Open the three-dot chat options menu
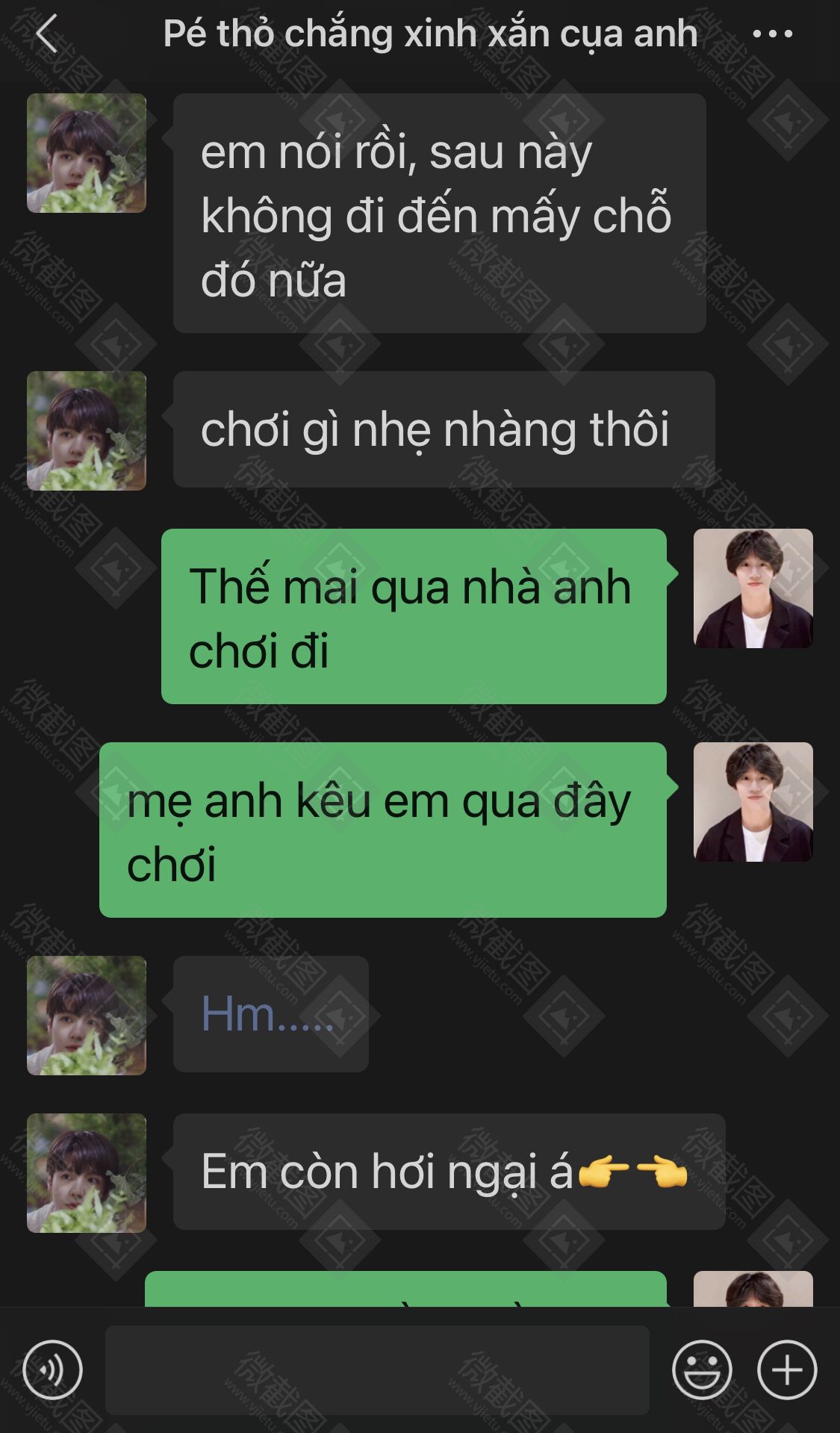This screenshot has width=840, height=1433. click(772, 34)
